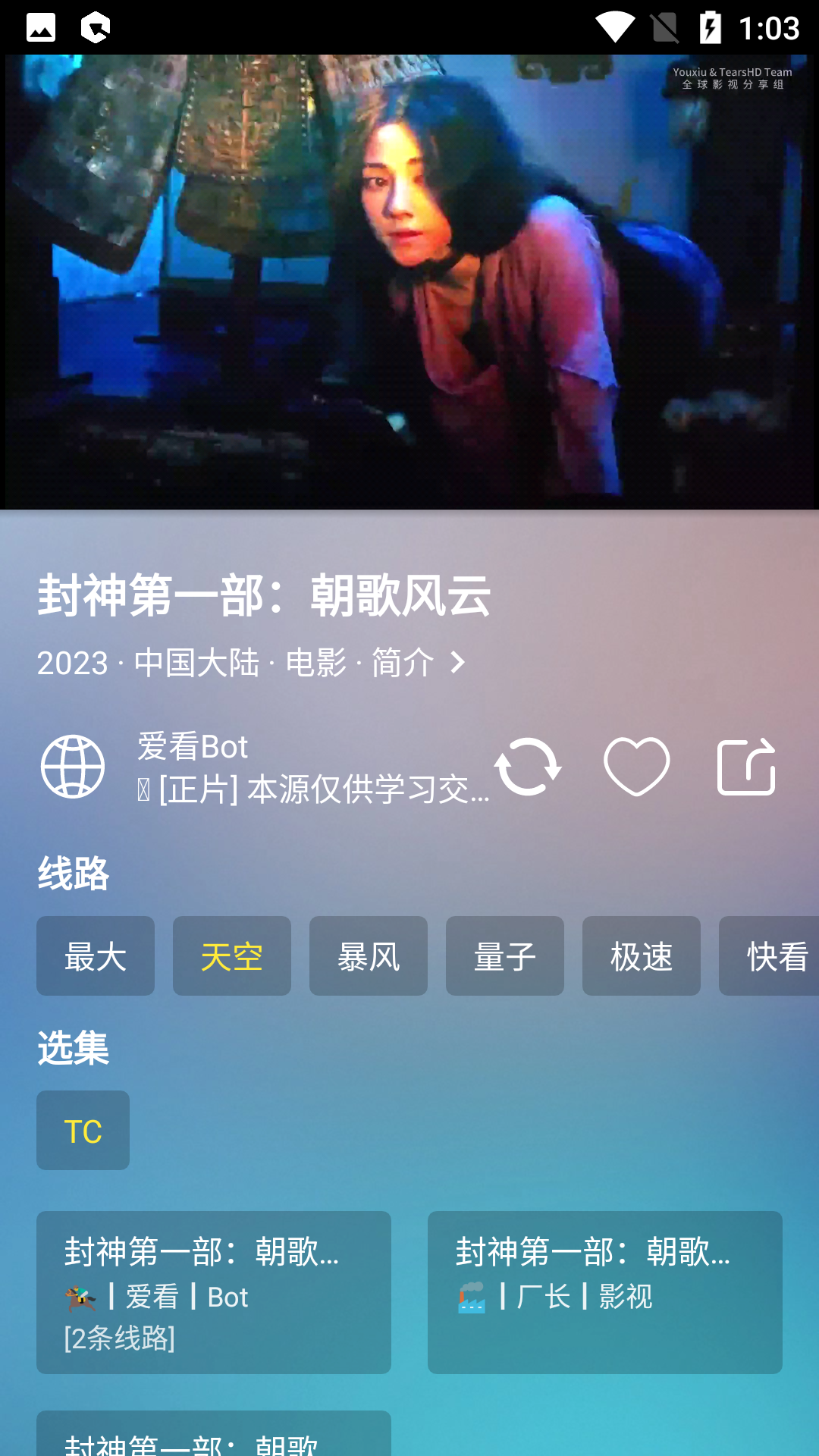
Task: Keep 天空 line selected by tapping it
Action: click(x=231, y=955)
